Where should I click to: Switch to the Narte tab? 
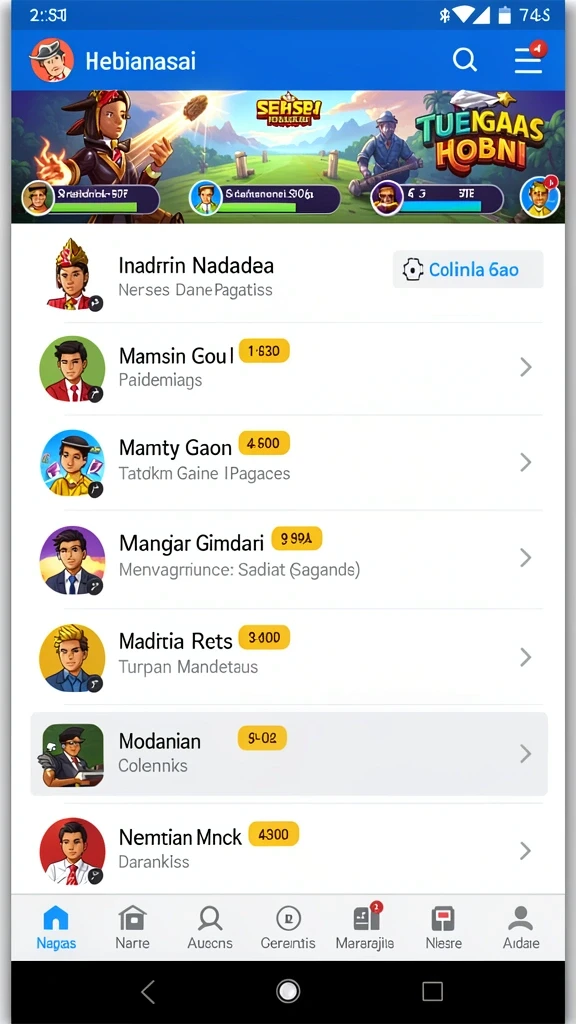[x=133, y=927]
